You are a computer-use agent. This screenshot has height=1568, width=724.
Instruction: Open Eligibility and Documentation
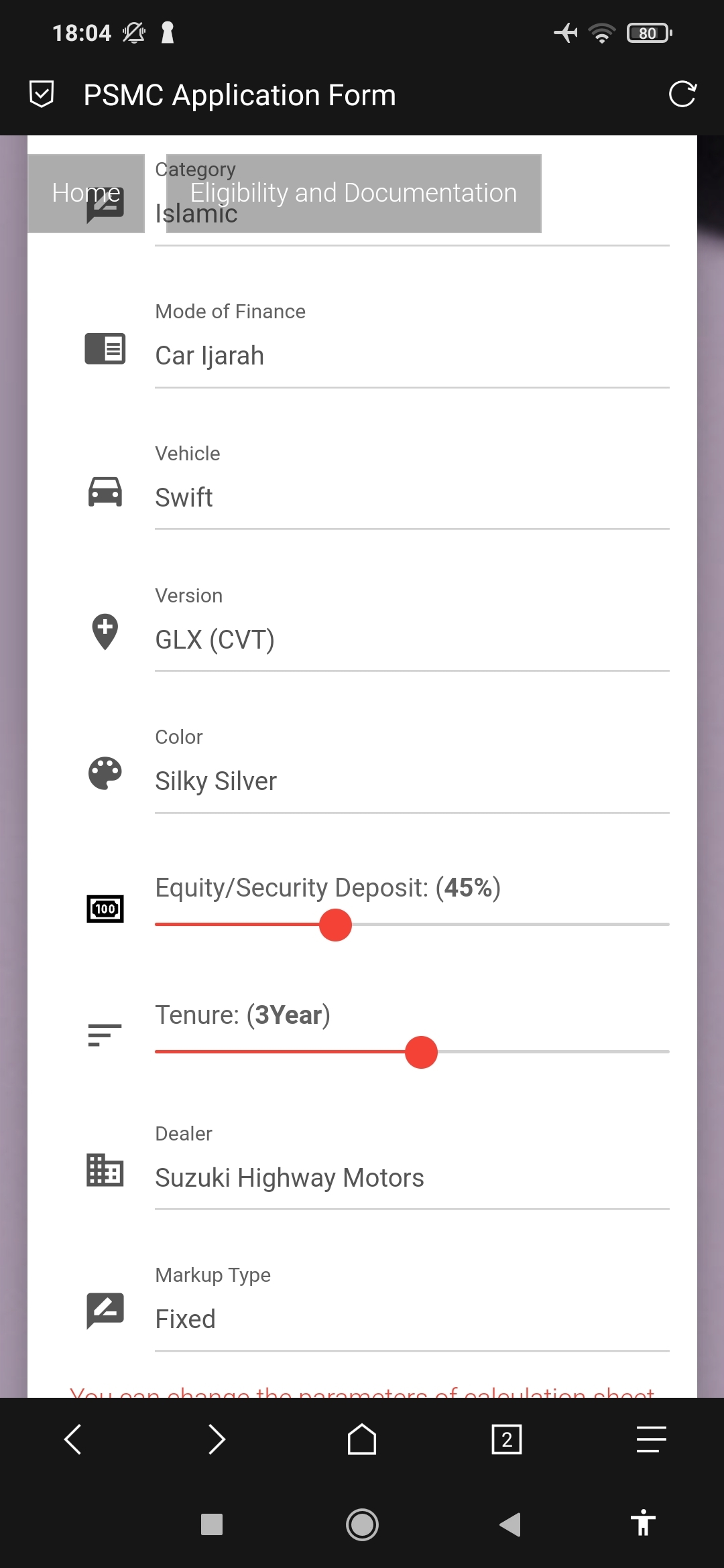[353, 194]
